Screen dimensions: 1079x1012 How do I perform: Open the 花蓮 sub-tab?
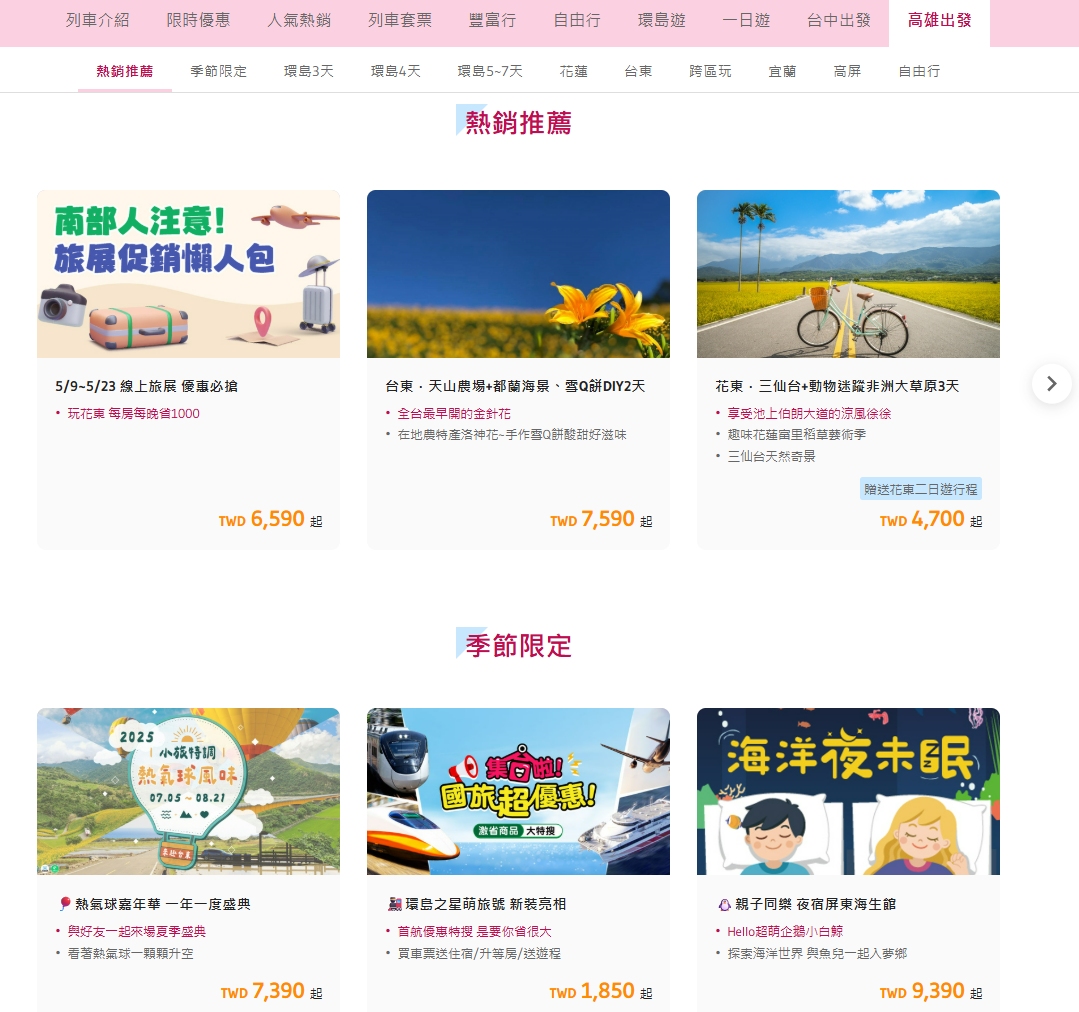(x=573, y=72)
